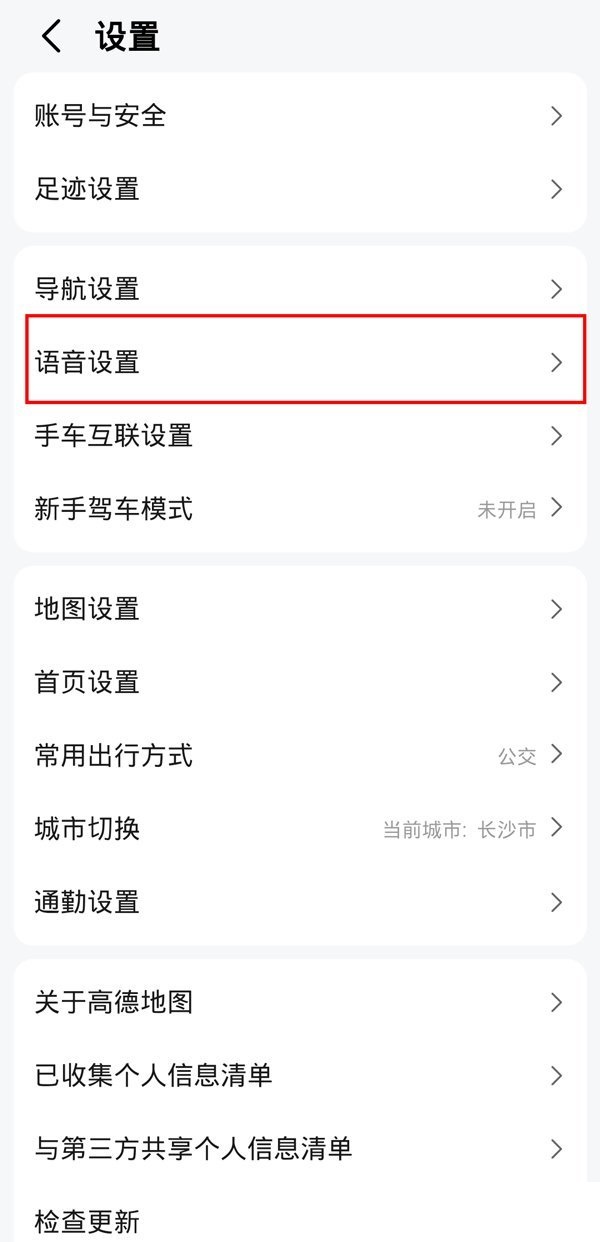View 与第三方共享个人信息清单
Screen dimensions: 600x1242
pos(300,1148)
